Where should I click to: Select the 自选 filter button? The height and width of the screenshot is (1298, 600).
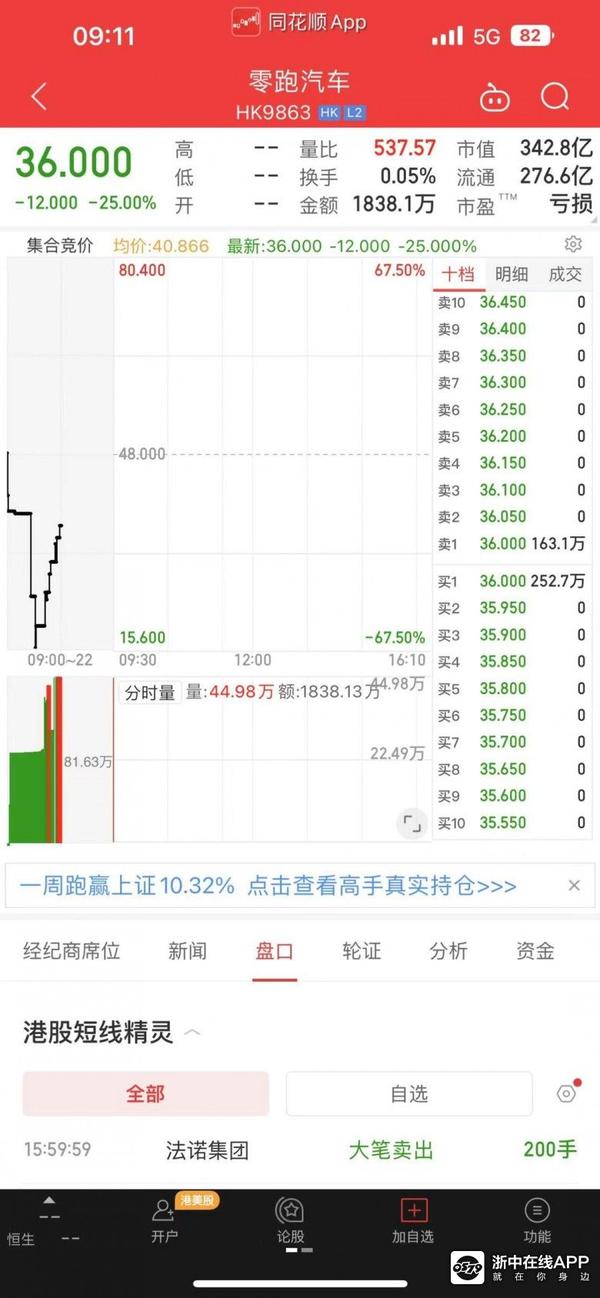coord(409,1094)
